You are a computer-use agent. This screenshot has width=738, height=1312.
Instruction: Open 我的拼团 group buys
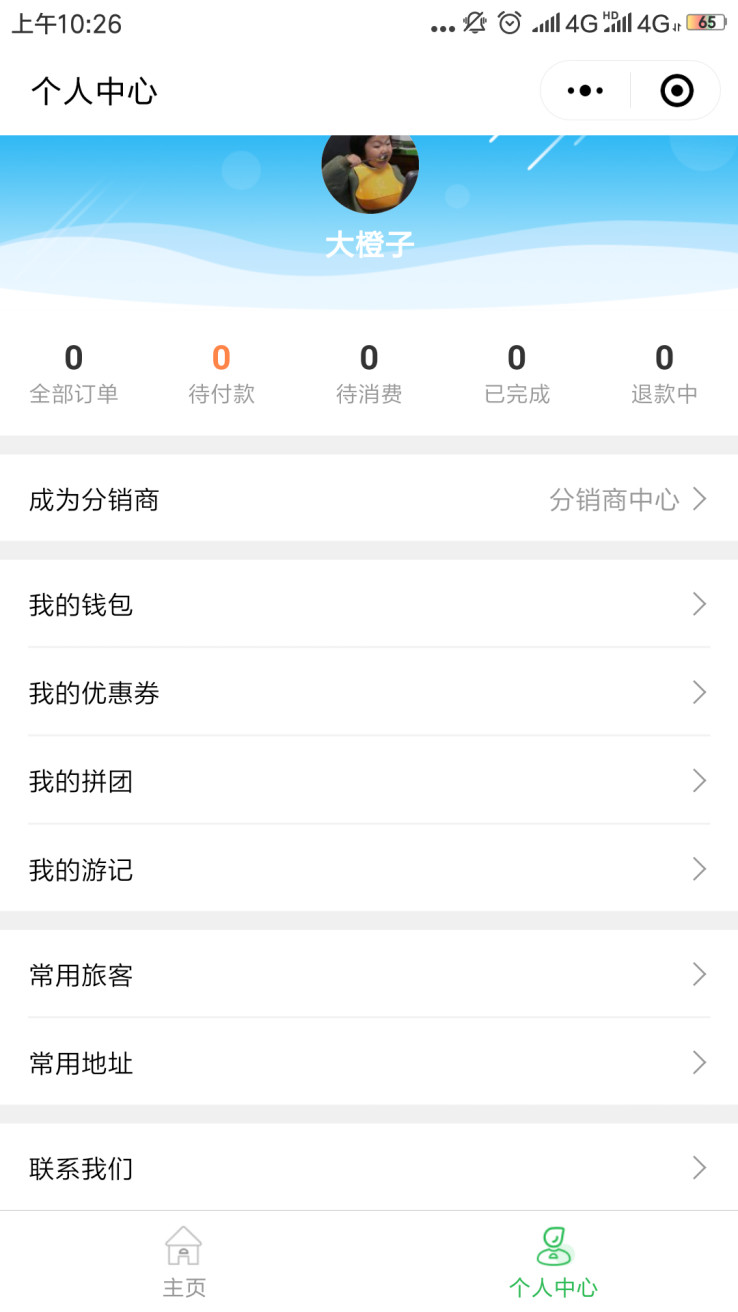click(369, 780)
